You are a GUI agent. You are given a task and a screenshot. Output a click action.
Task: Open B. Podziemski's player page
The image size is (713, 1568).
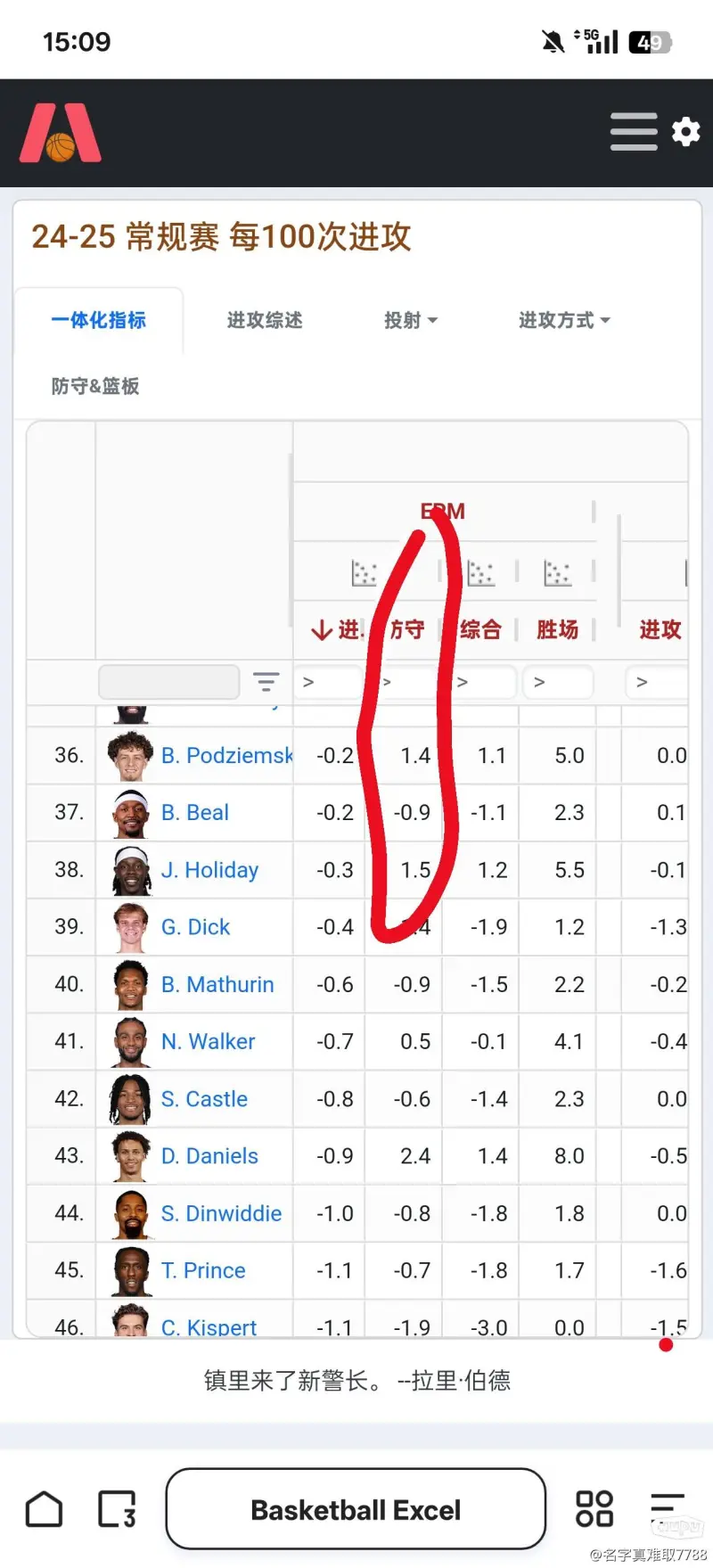click(226, 756)
